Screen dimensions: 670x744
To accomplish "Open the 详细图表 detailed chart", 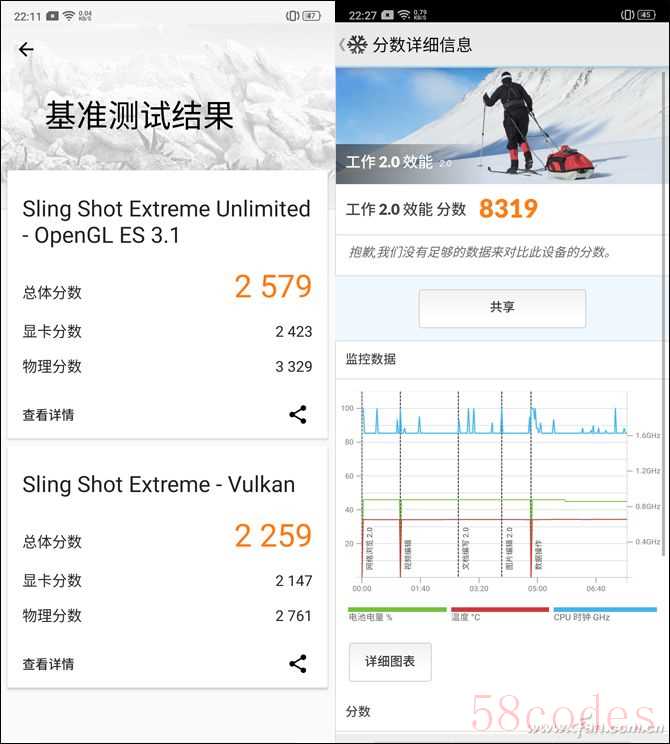I will [x=390, y=662].
